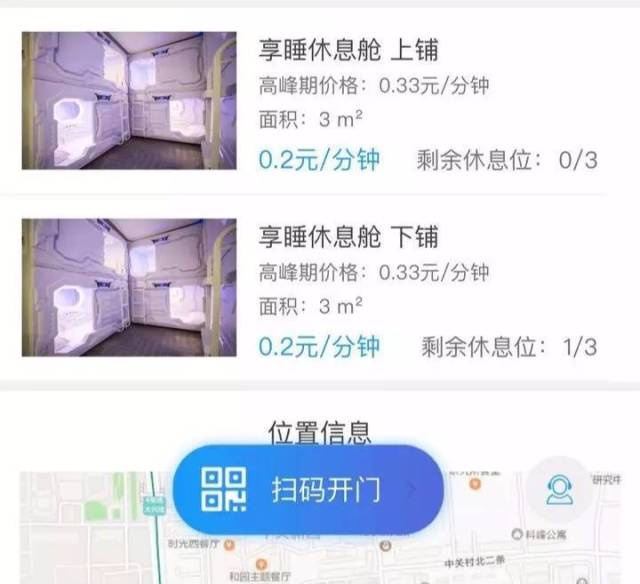This screenshot has height=584, width=640.
Task: Select the 享睡休息舱 上铺 listing
Action: point(348,48)
